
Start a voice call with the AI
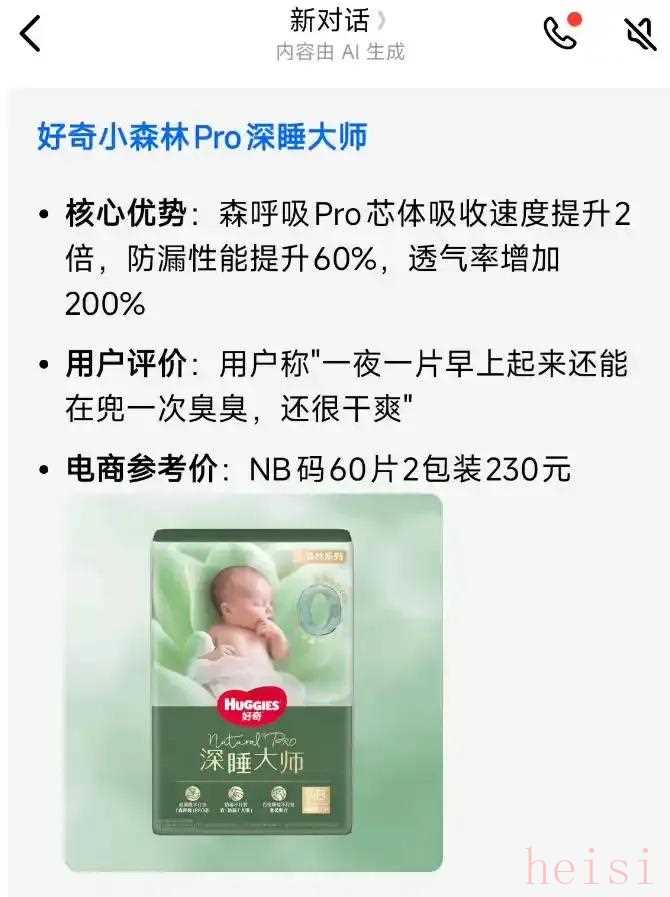(560, 33)
